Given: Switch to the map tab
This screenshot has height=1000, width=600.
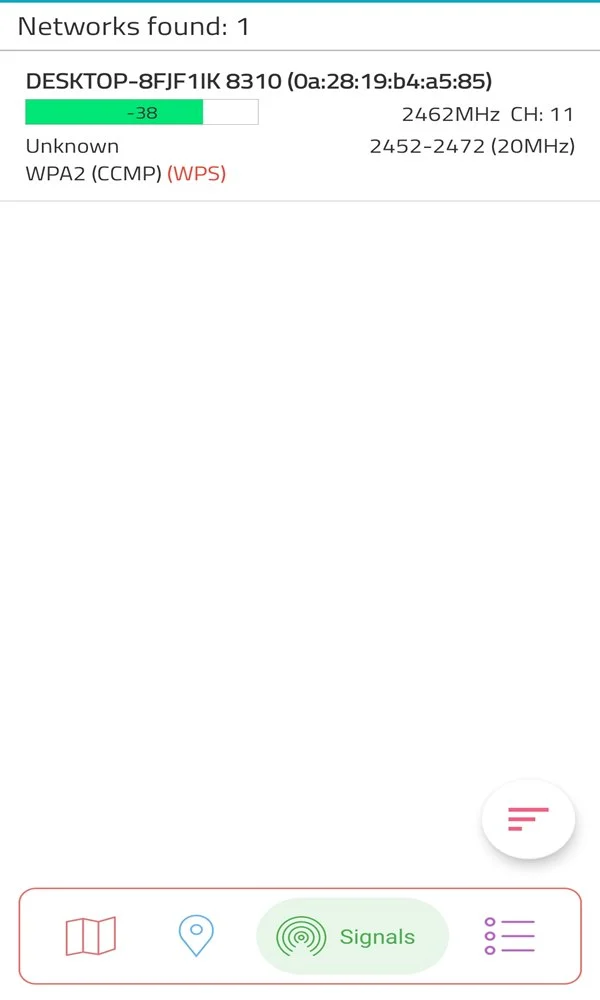Looking at the screenshot, I should tap(91, 937).
